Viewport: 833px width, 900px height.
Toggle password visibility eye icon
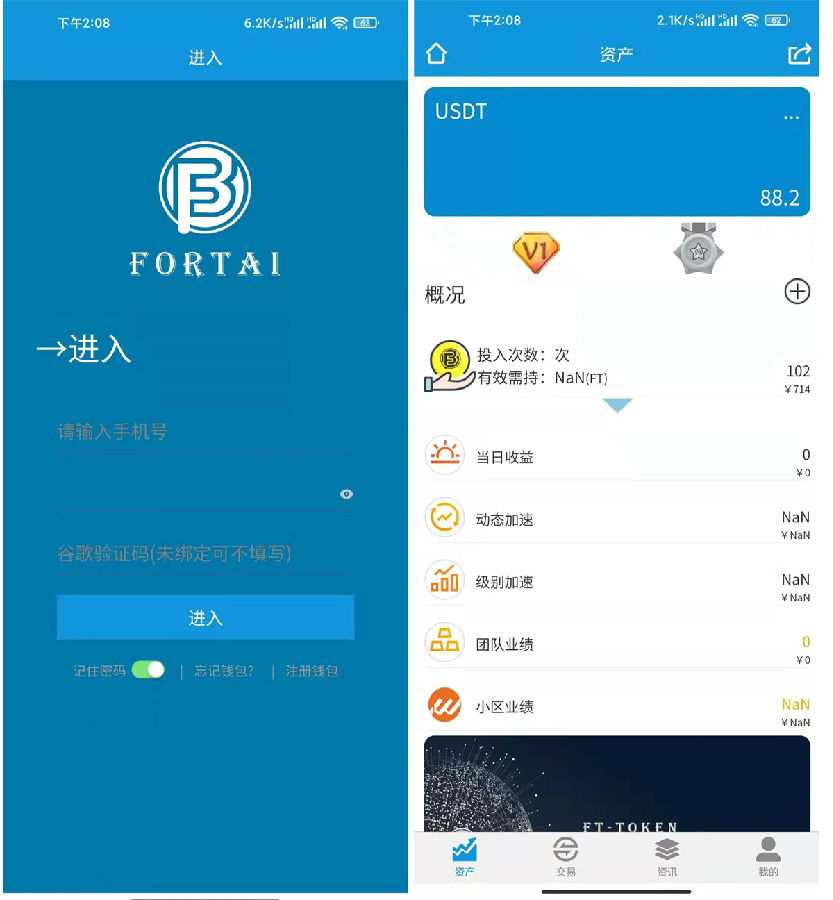pos(346,494)
